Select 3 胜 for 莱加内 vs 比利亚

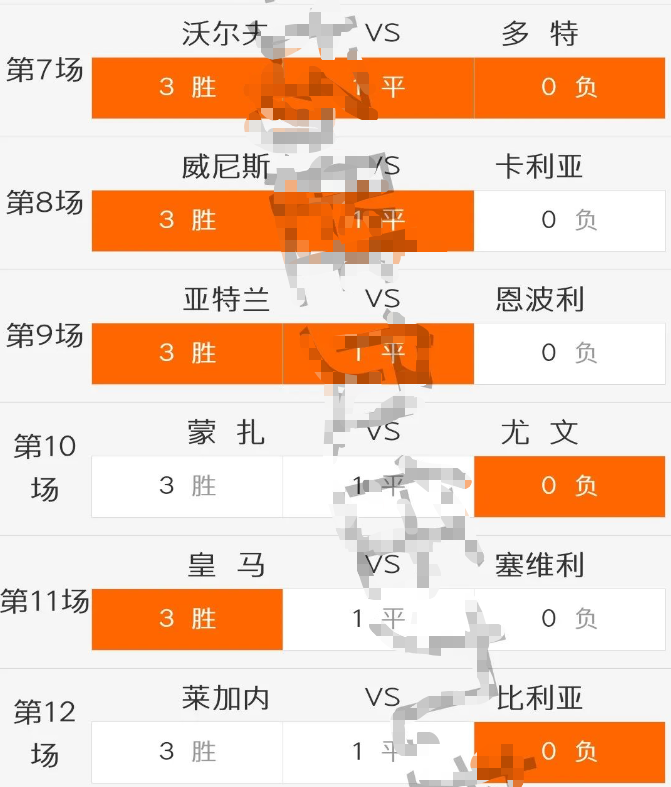click(x=187, y=751)
